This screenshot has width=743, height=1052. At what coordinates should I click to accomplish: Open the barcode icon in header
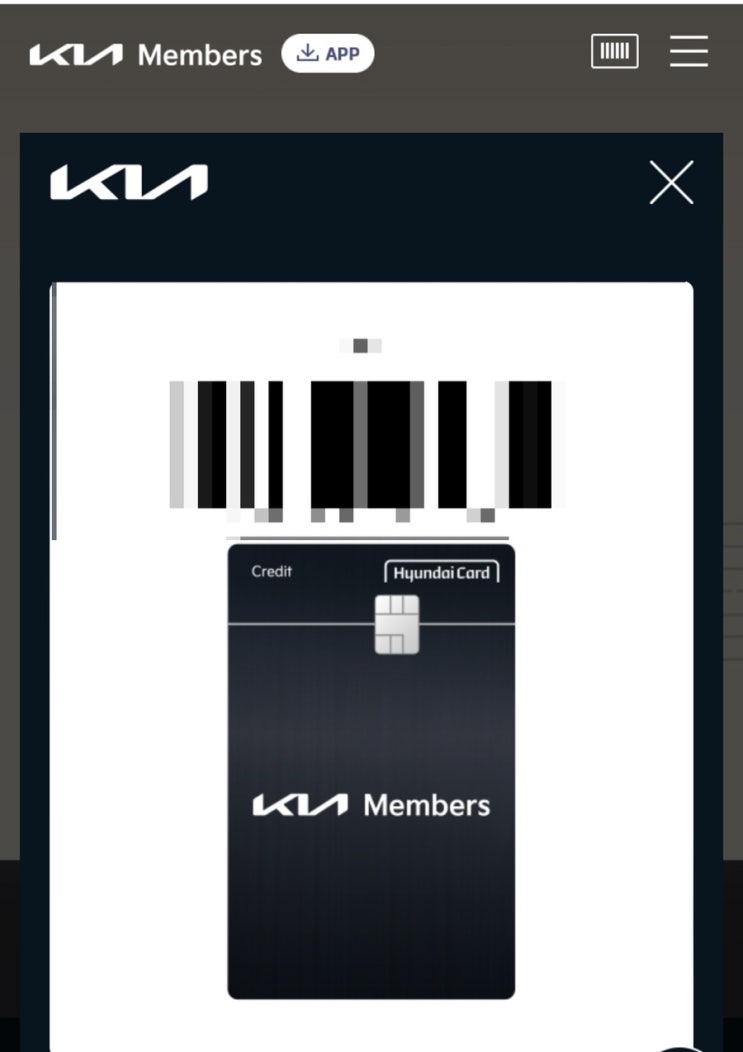[614, 52]
